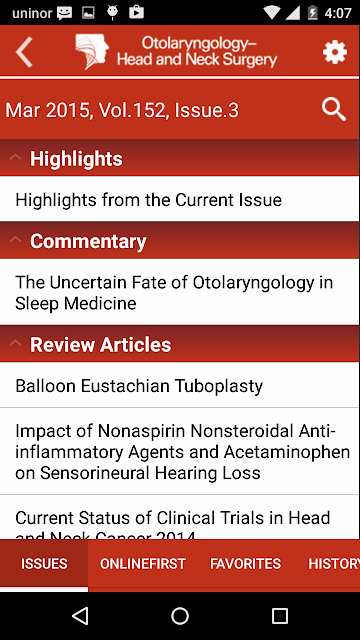Tap the system home button
The image size is (360, 640).
180,616
